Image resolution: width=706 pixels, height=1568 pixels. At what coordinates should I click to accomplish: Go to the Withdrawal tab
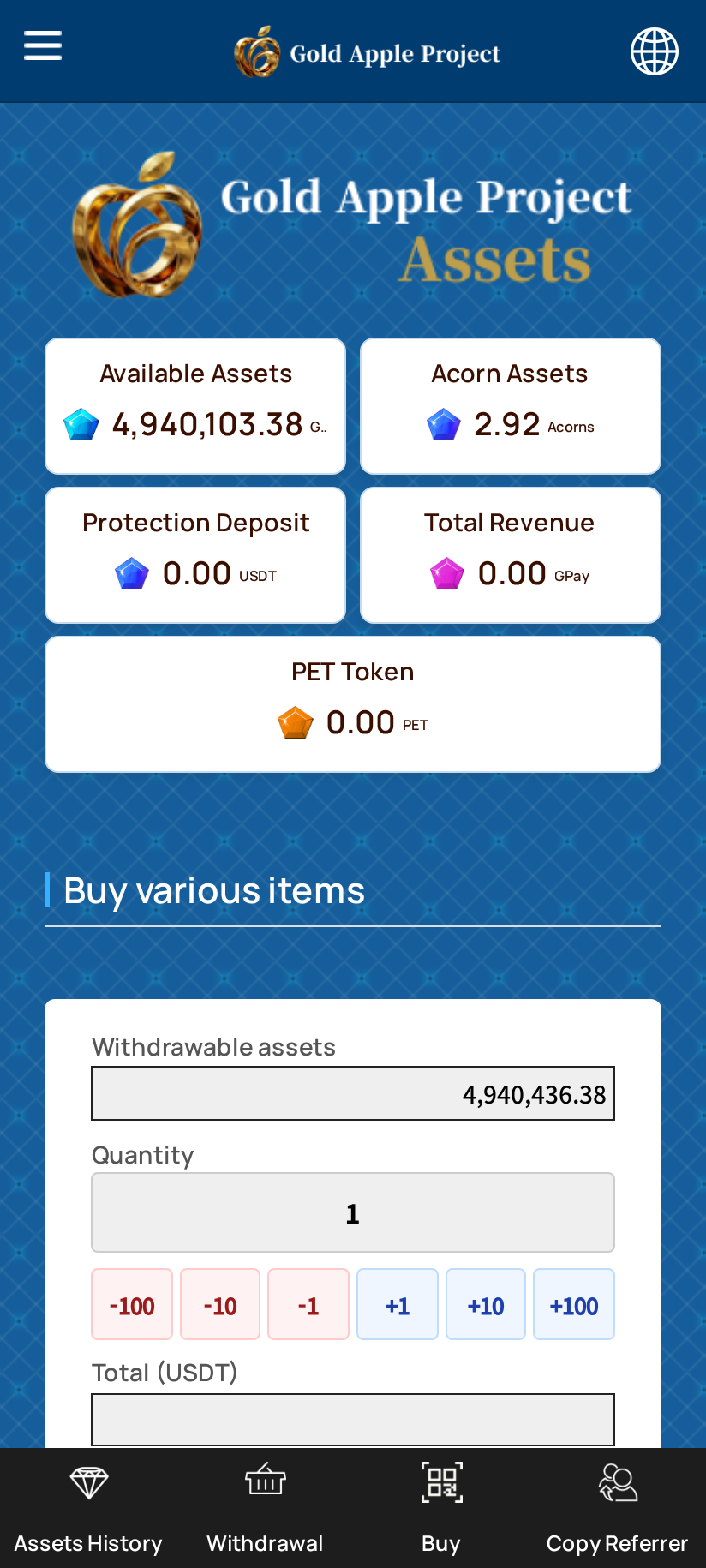265,1508
